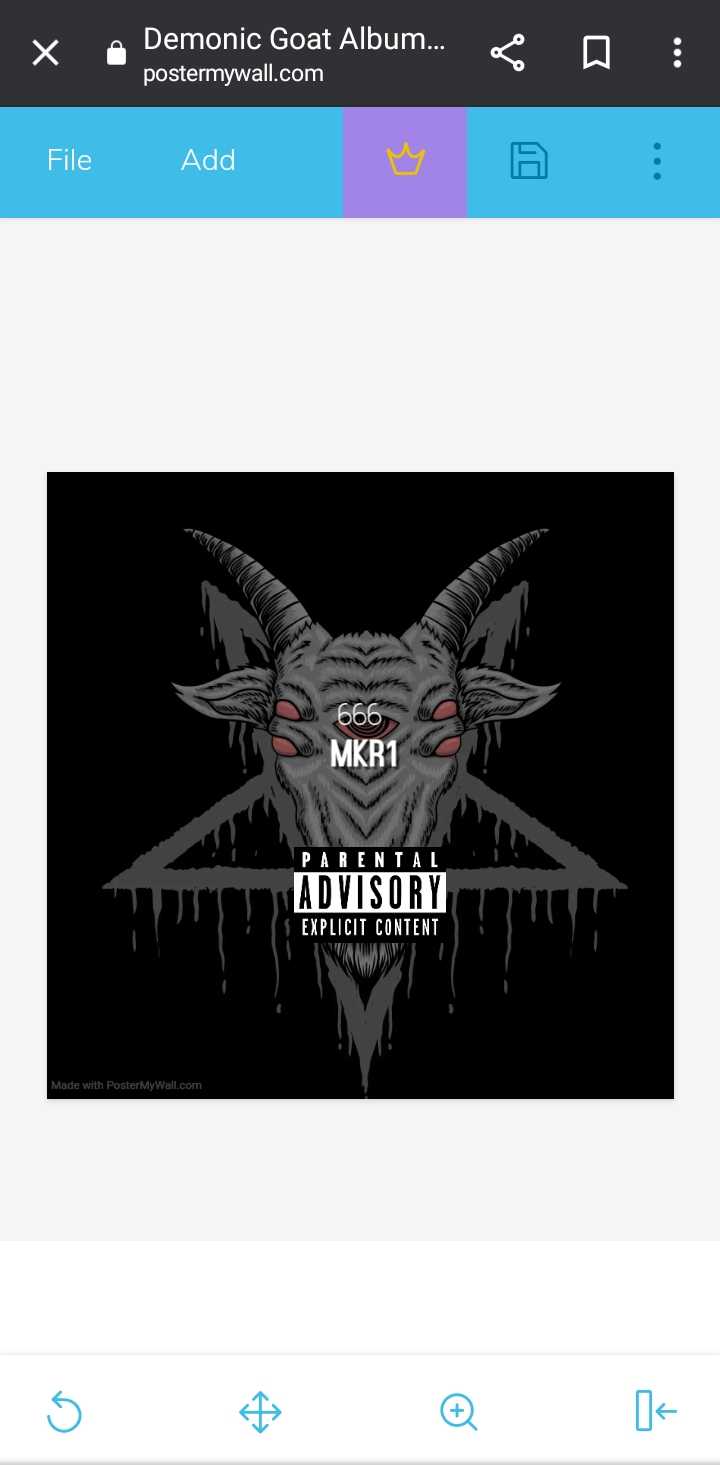Open the Add menu
720x1465 pixels.
point(208,161)
